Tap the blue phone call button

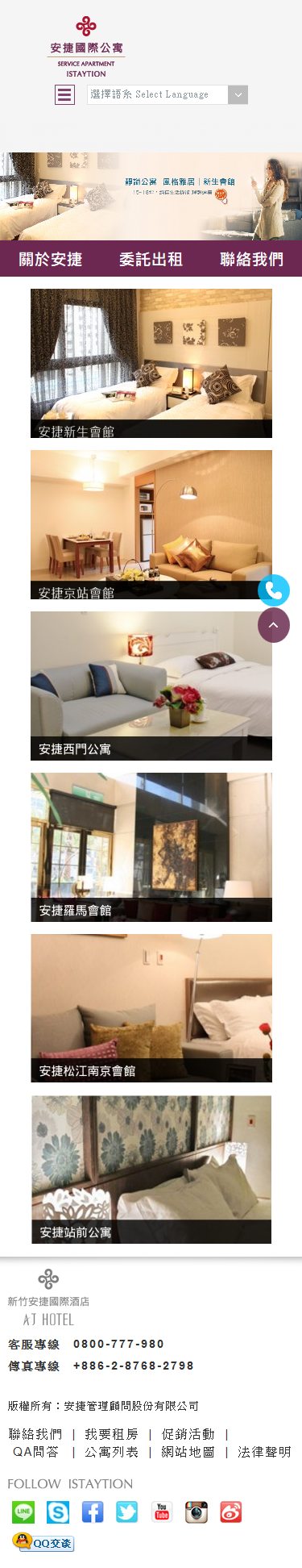coord(274,590)
